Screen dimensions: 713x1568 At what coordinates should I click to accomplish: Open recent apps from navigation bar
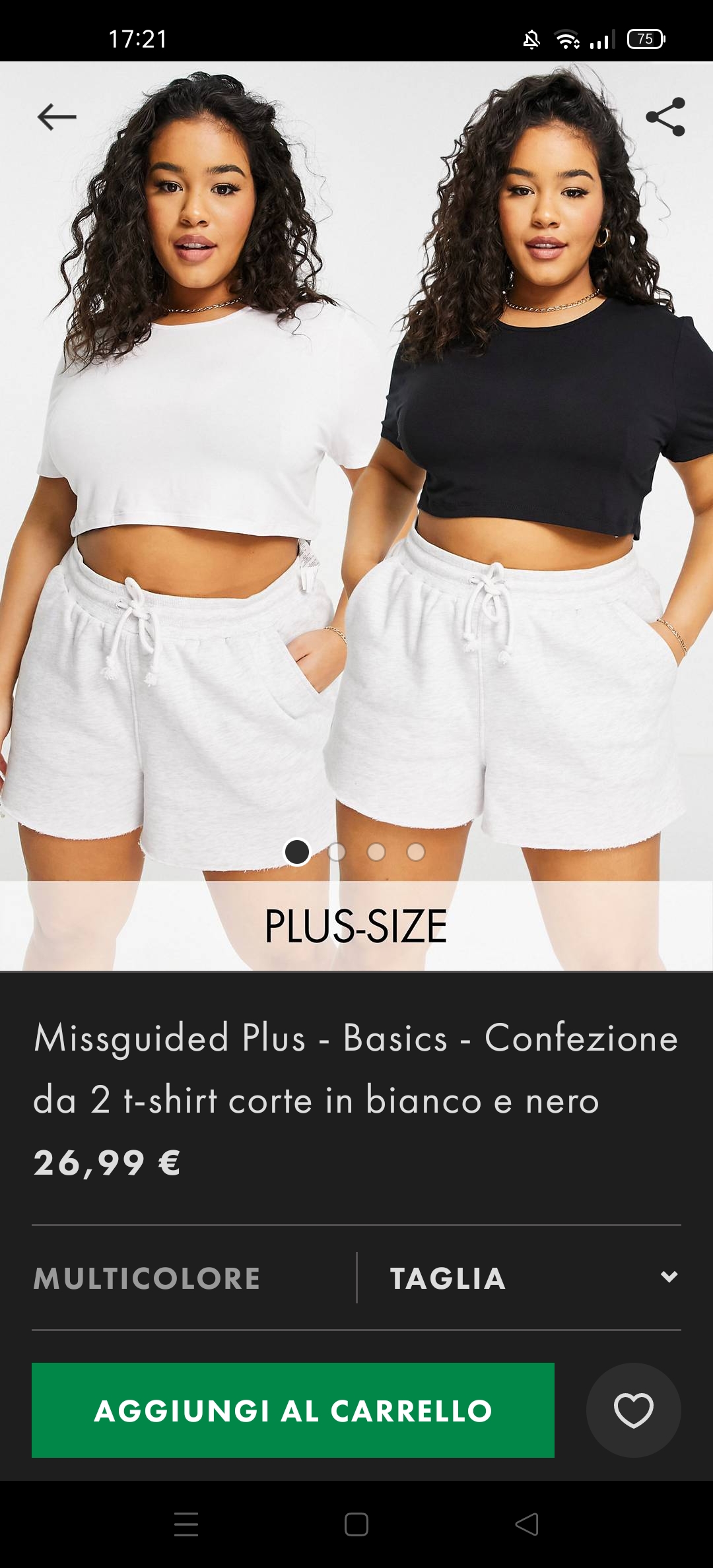pyautogui.click(x=186, y=1524)
